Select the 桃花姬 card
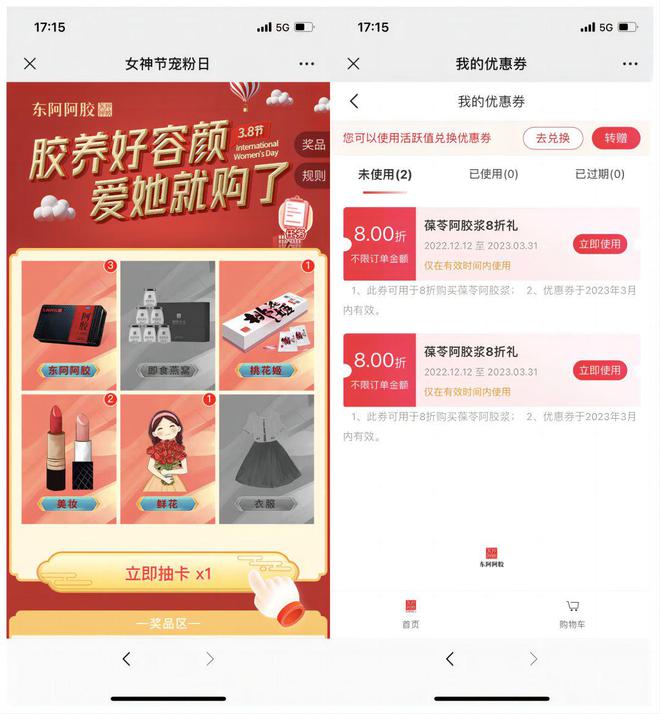 (x=266, y=322)
